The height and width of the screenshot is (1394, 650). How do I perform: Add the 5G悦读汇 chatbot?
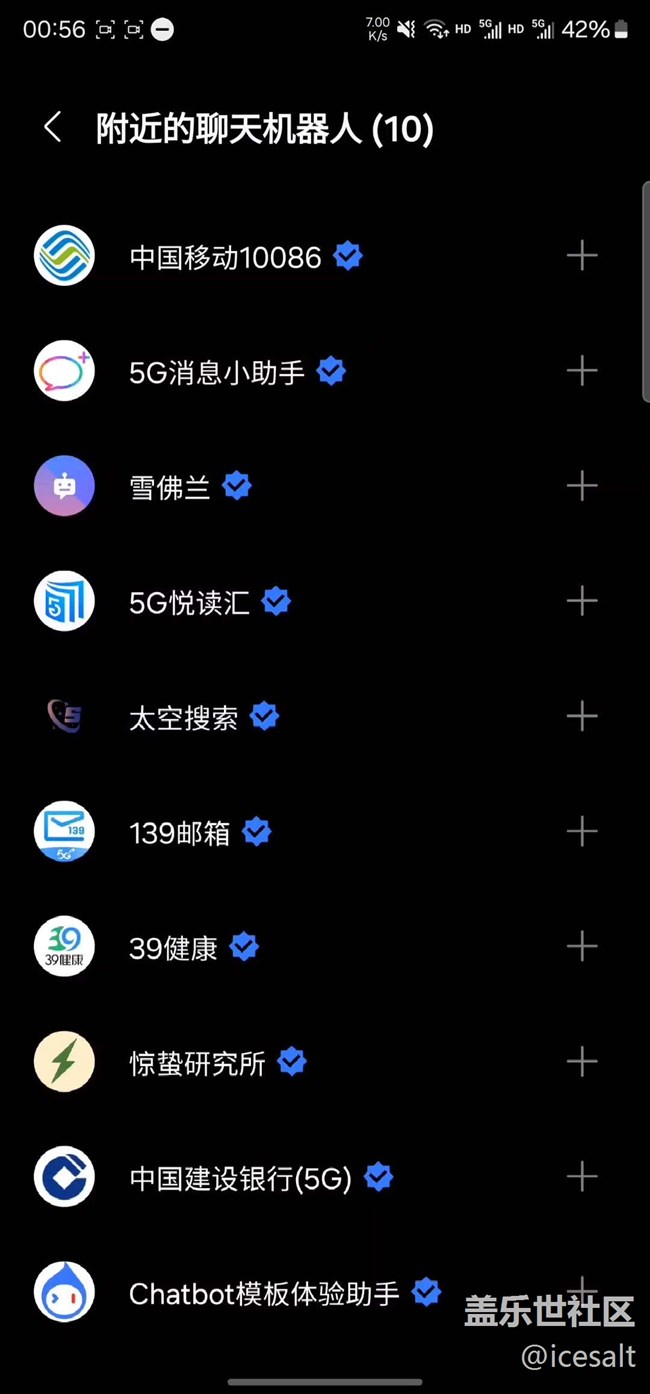(x=581, y=601)
